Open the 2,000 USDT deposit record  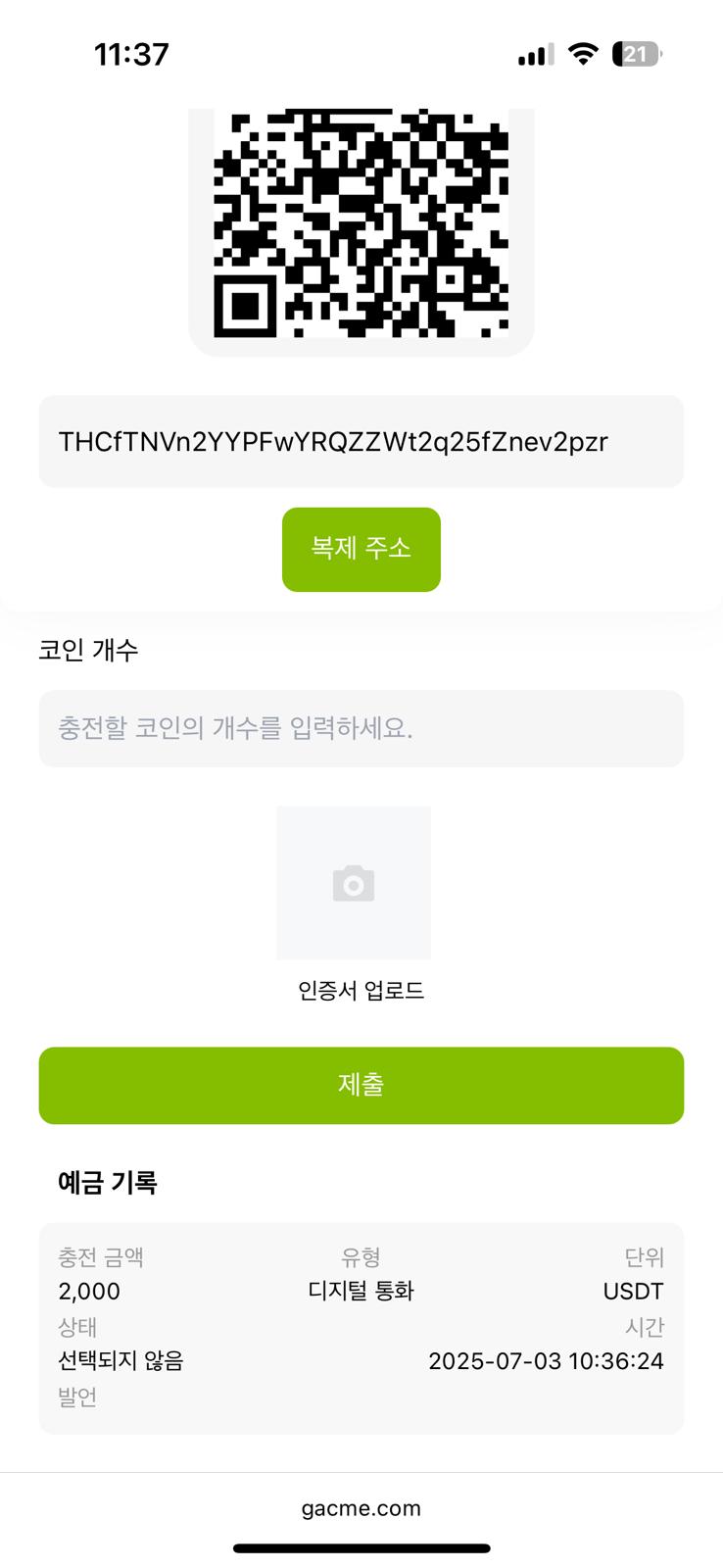(361, 1328)
